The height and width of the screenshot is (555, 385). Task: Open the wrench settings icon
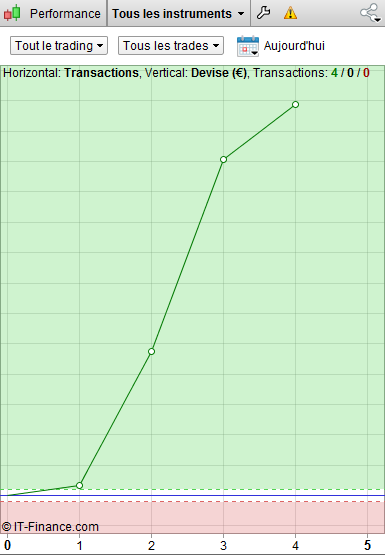point(263,13)
